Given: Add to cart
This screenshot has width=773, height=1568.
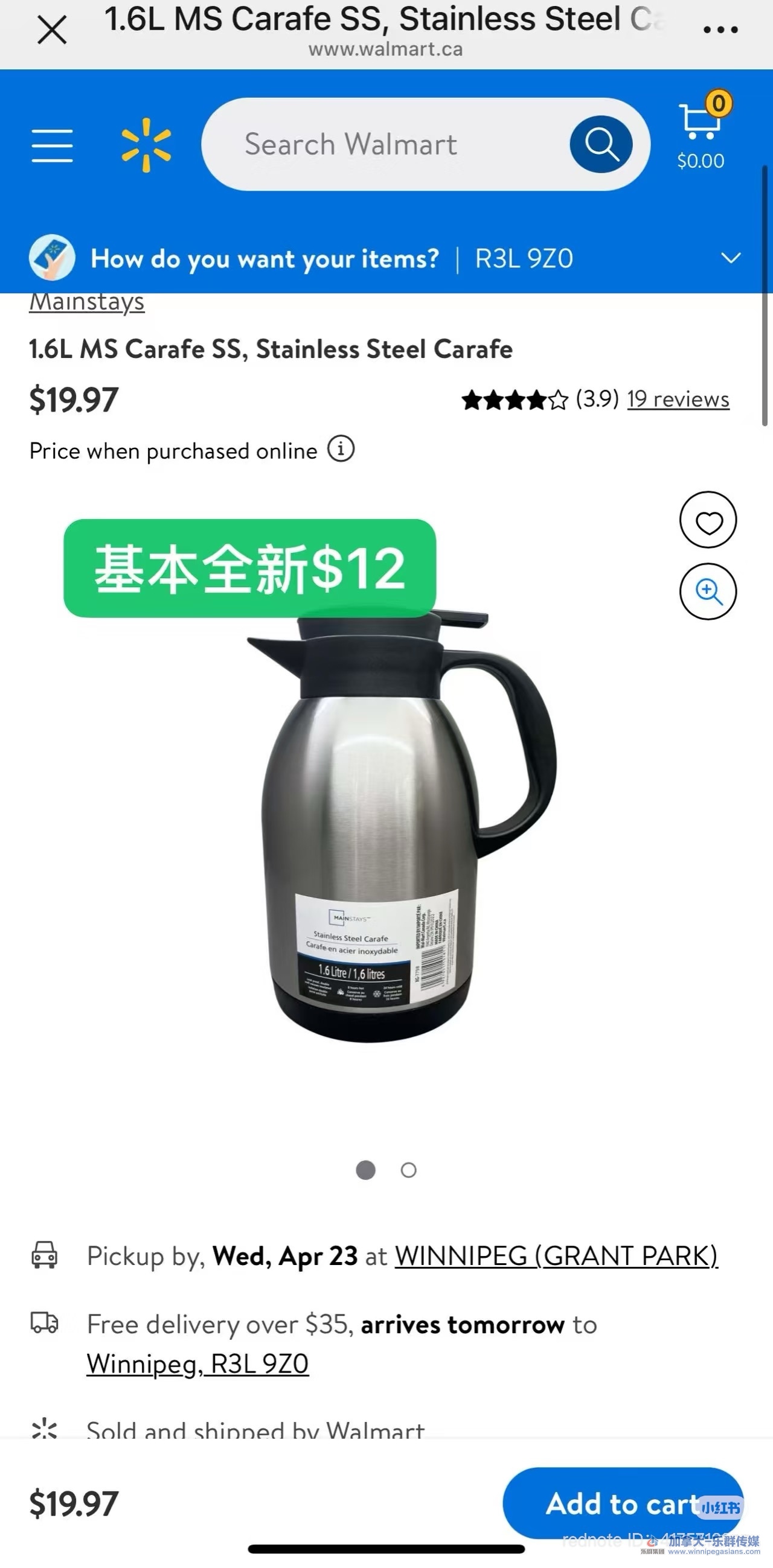Looking at the screenshot, I should tap(621, 1503).
